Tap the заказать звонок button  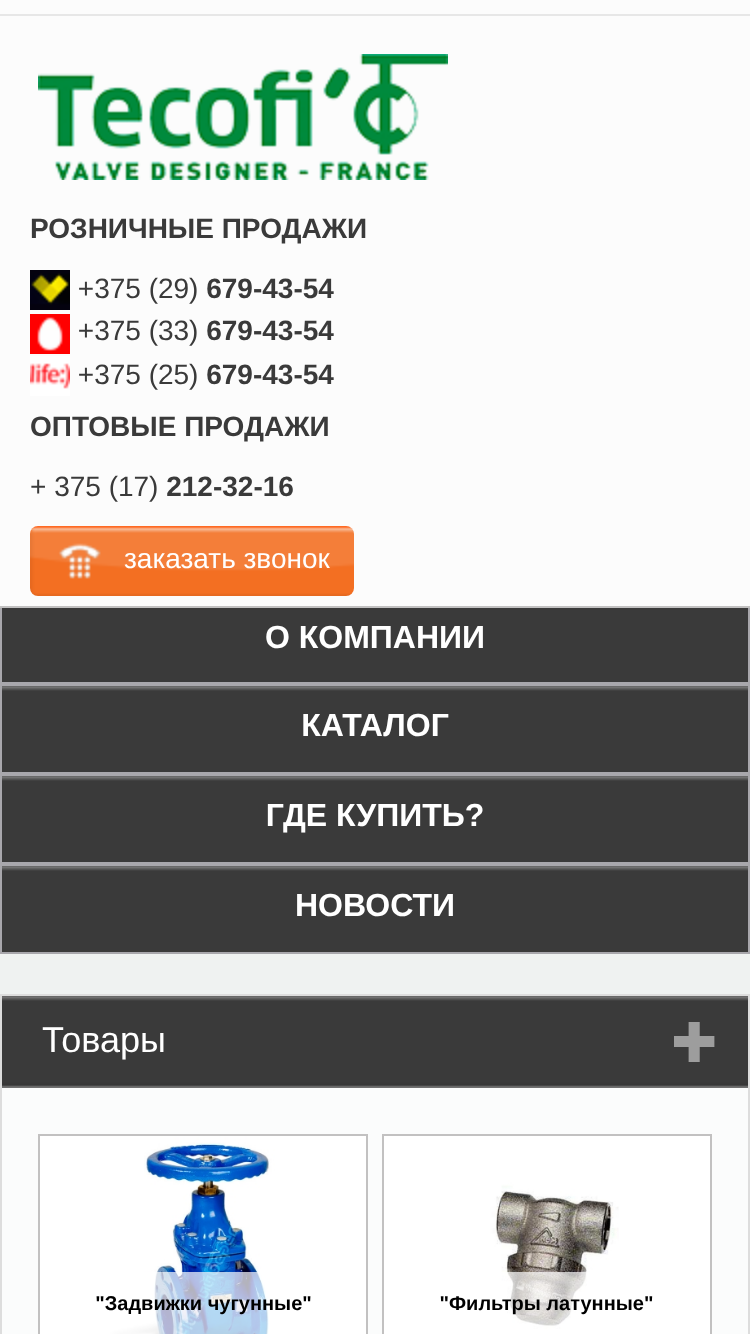[x=192, y=561]
